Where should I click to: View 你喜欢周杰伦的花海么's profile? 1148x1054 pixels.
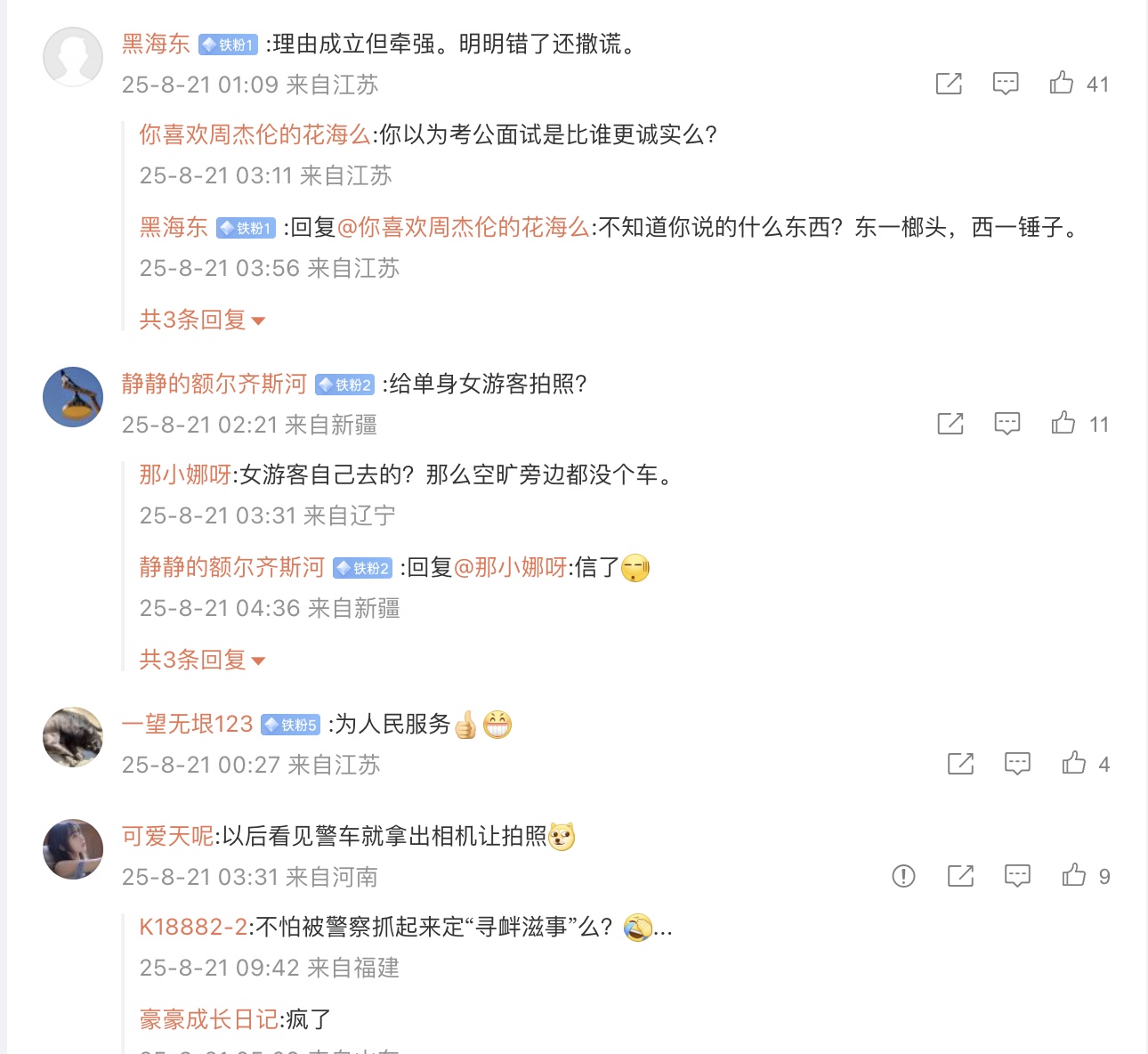coord(255,134)
